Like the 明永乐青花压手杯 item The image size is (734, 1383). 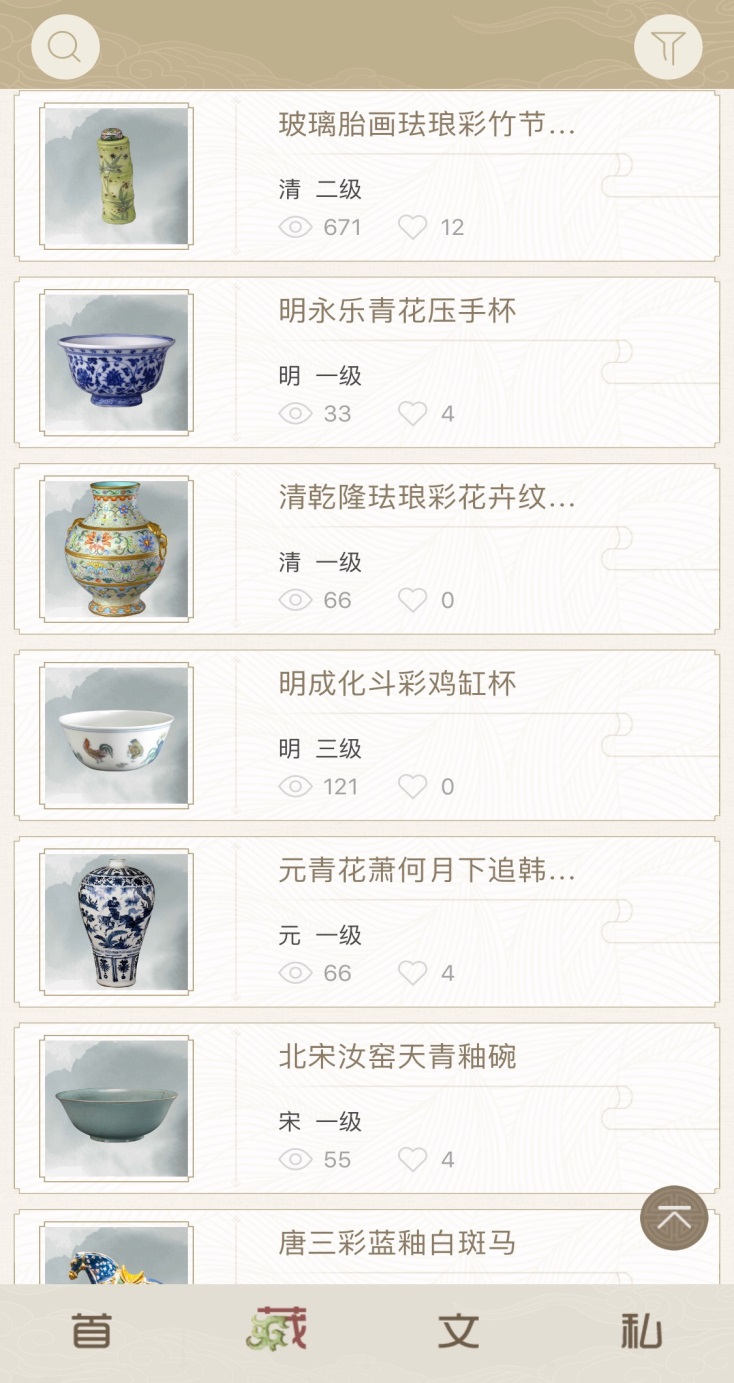click(411, 413)
